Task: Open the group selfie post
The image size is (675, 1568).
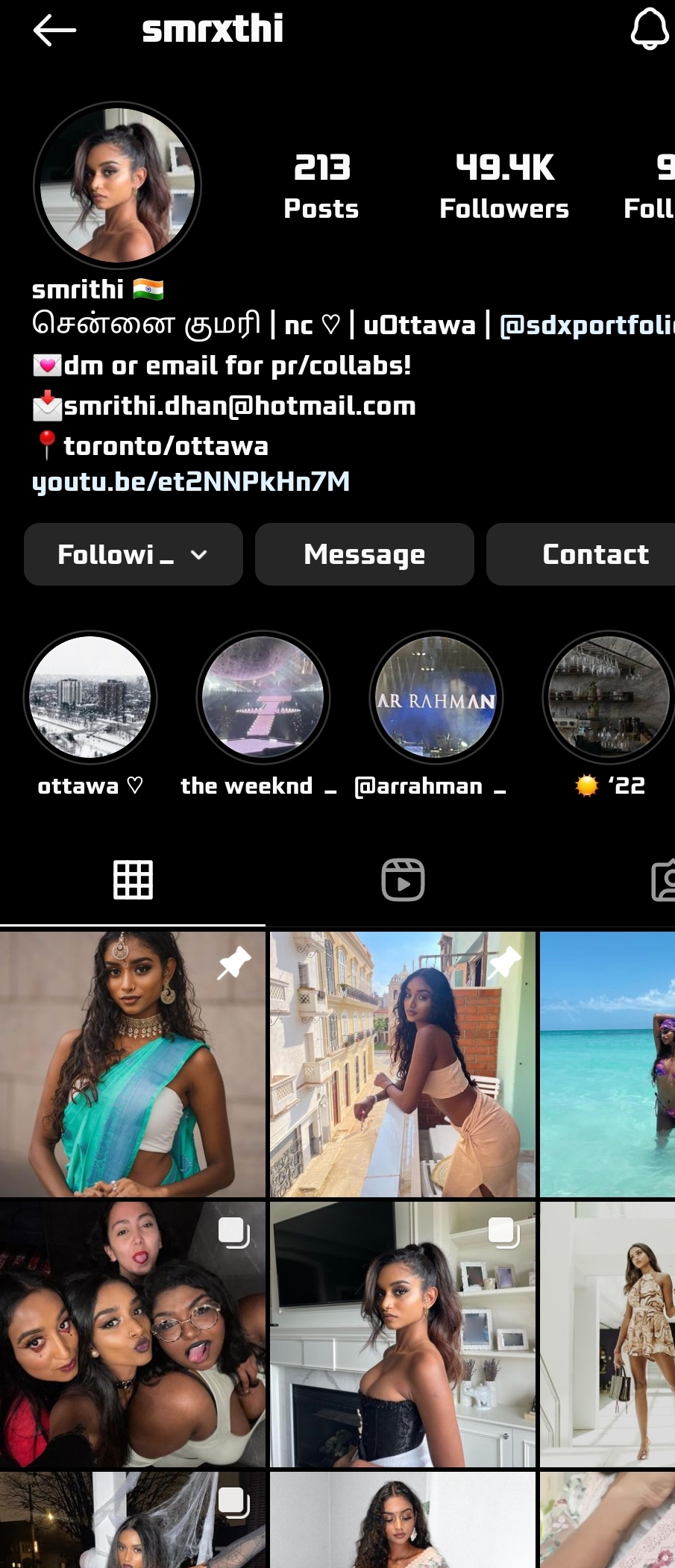Action: (x=133, y=1335)
